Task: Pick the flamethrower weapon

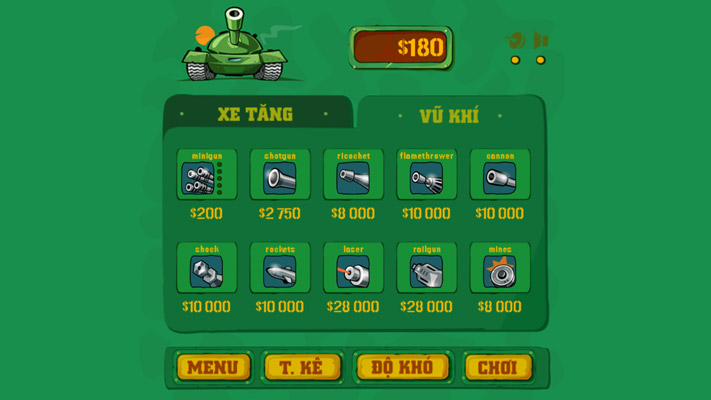Action: click(x=427, y=176)
